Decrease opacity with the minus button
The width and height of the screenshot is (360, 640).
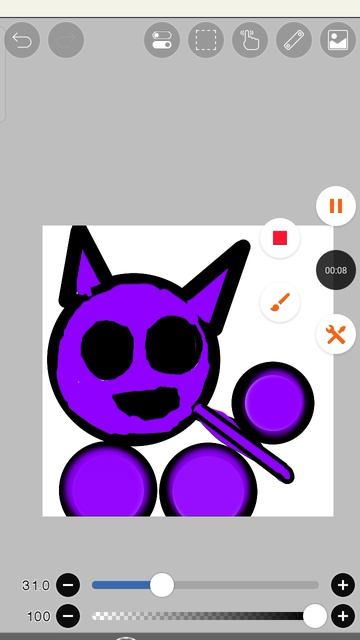[68, 616]
